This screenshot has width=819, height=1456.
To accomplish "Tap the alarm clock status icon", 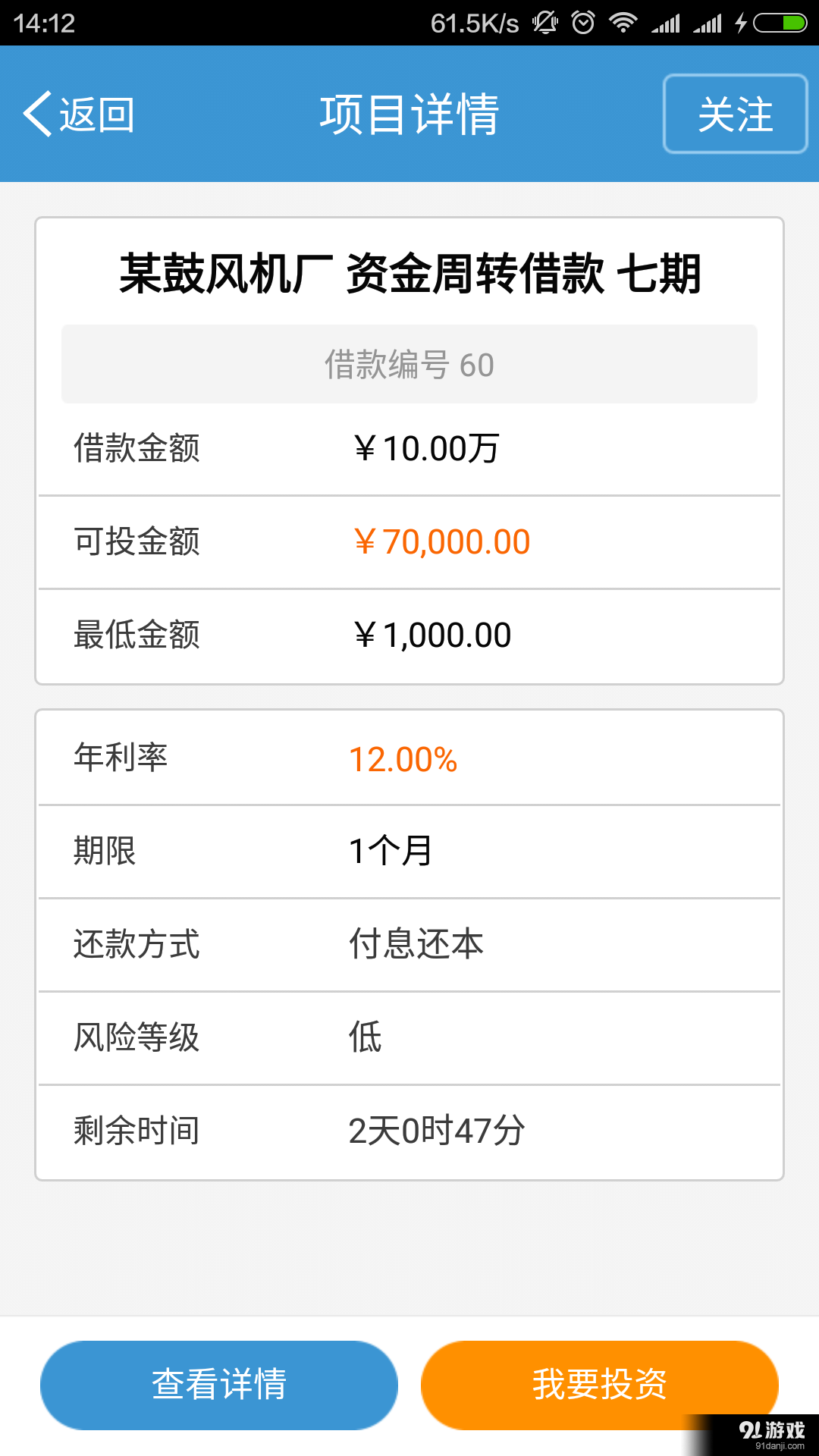I will coord(581,21).
